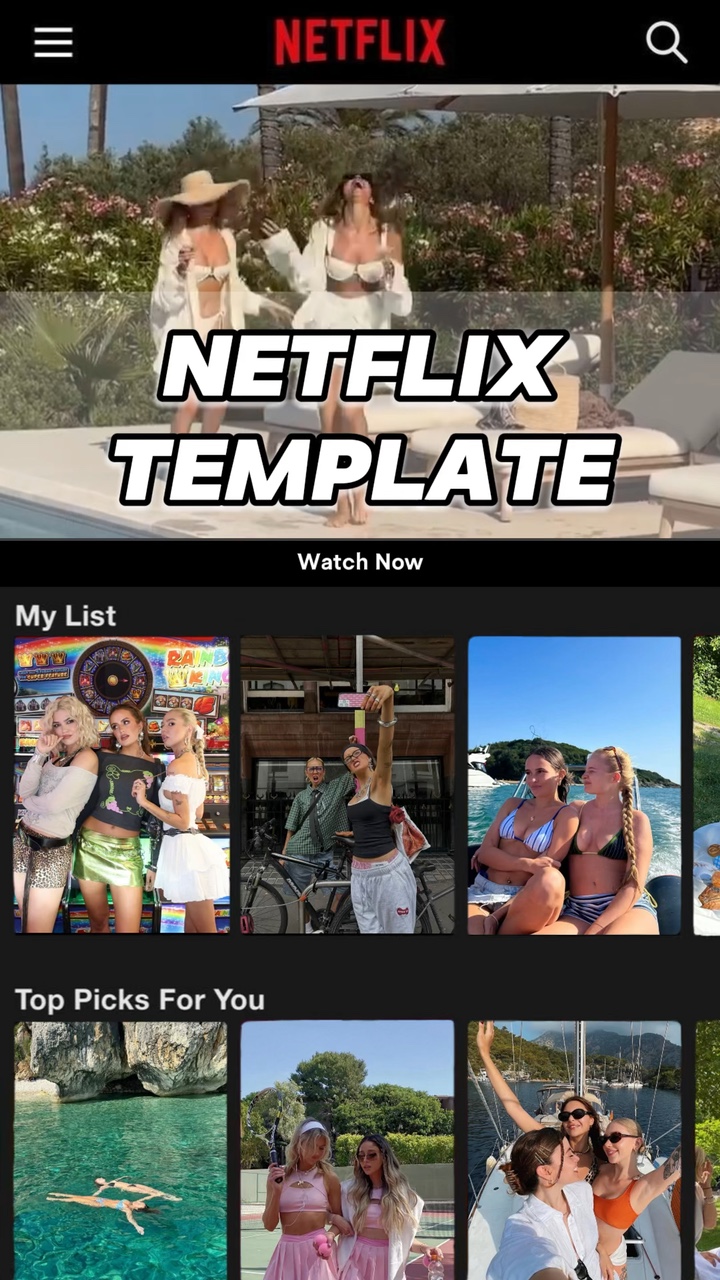The height and width of the screenshot is (1280, 720).
Task: Click the partially visible thumbnail at My List edge
Action: click(x=708, y=783)
